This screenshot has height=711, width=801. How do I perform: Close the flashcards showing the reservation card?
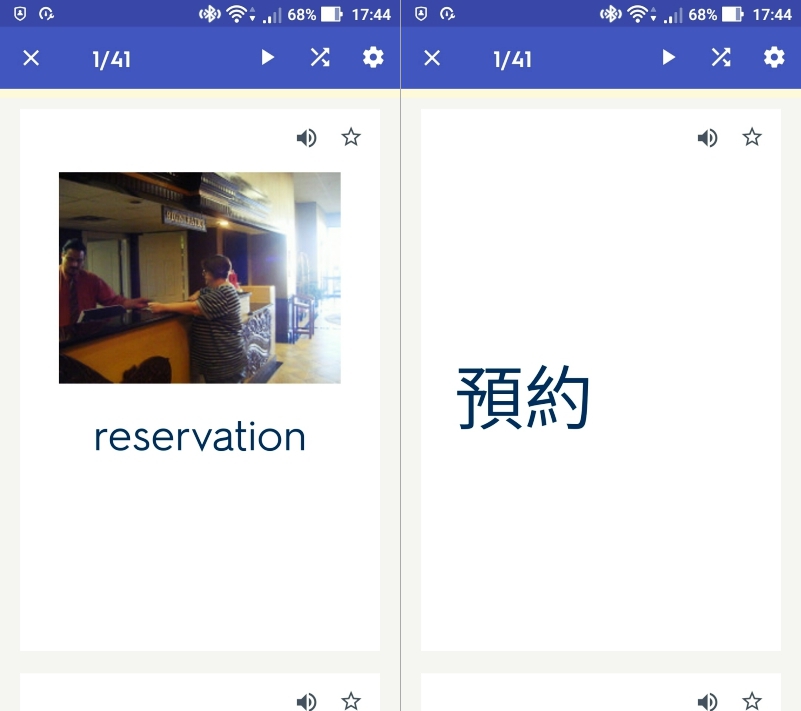click(31, 58)
